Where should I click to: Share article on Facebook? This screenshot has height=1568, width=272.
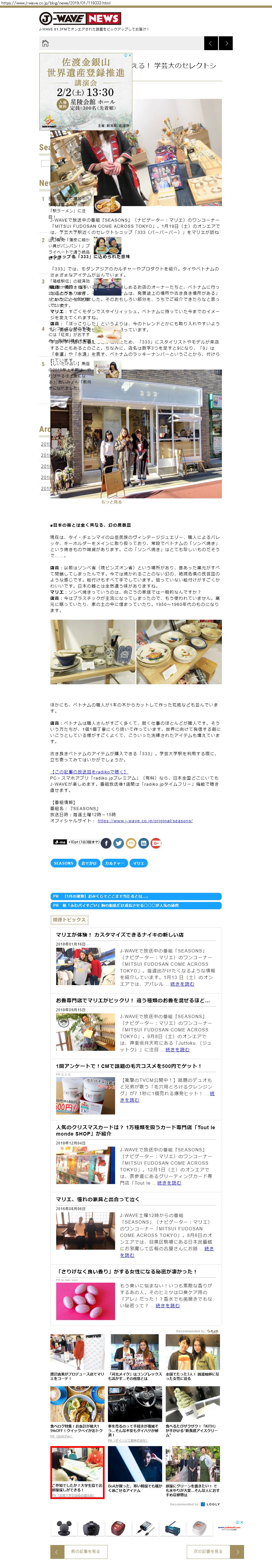[106, 843]
